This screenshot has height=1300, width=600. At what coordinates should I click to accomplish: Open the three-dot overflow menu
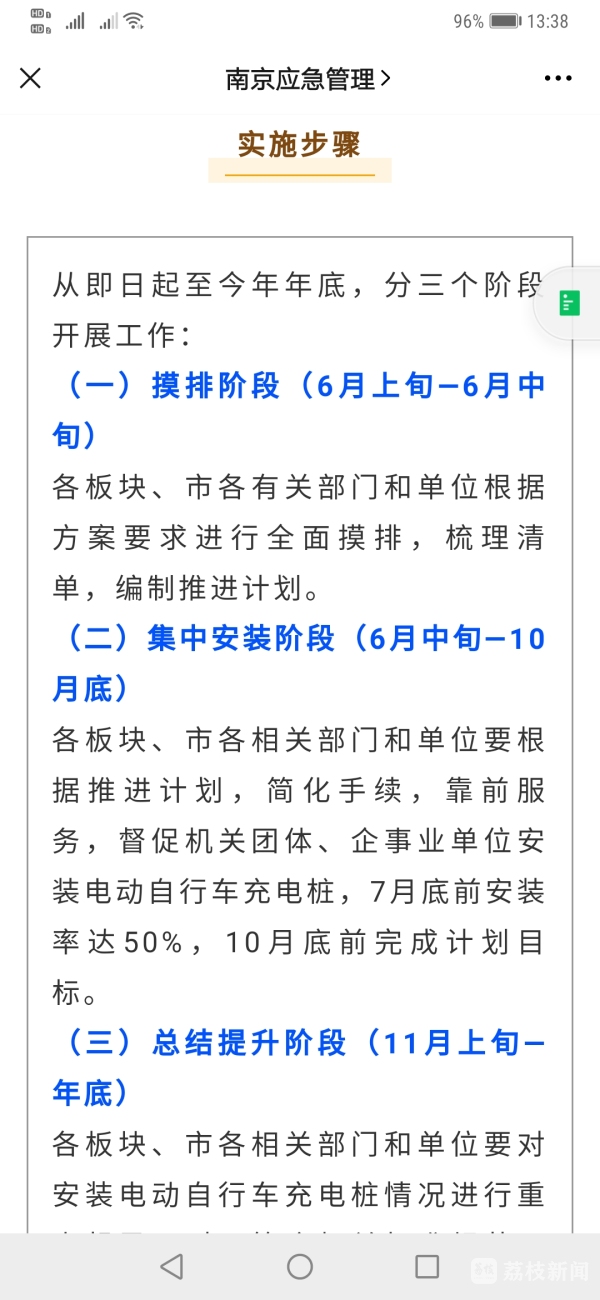[x=558, y=79]
